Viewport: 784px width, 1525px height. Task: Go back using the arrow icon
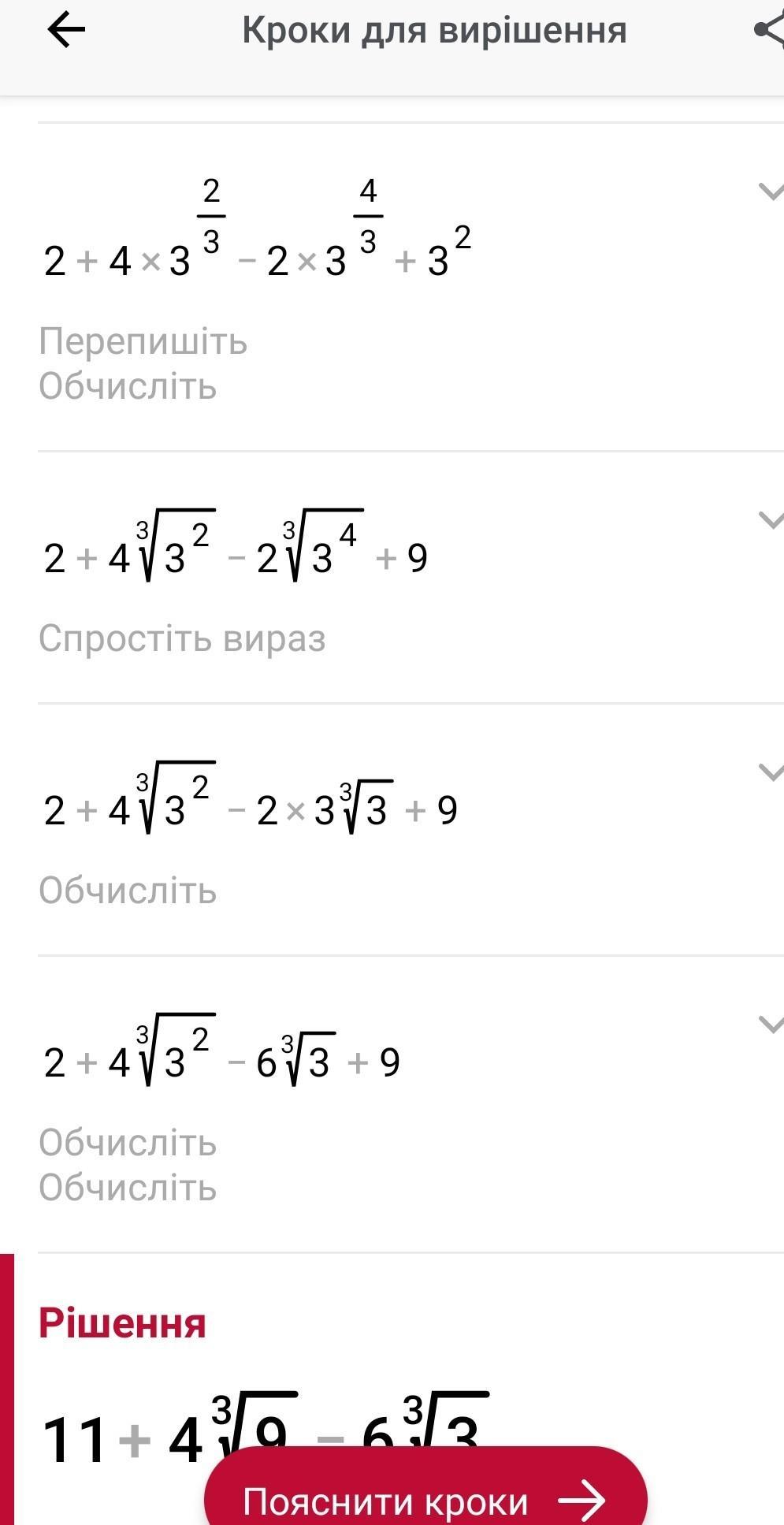(66, 31)
